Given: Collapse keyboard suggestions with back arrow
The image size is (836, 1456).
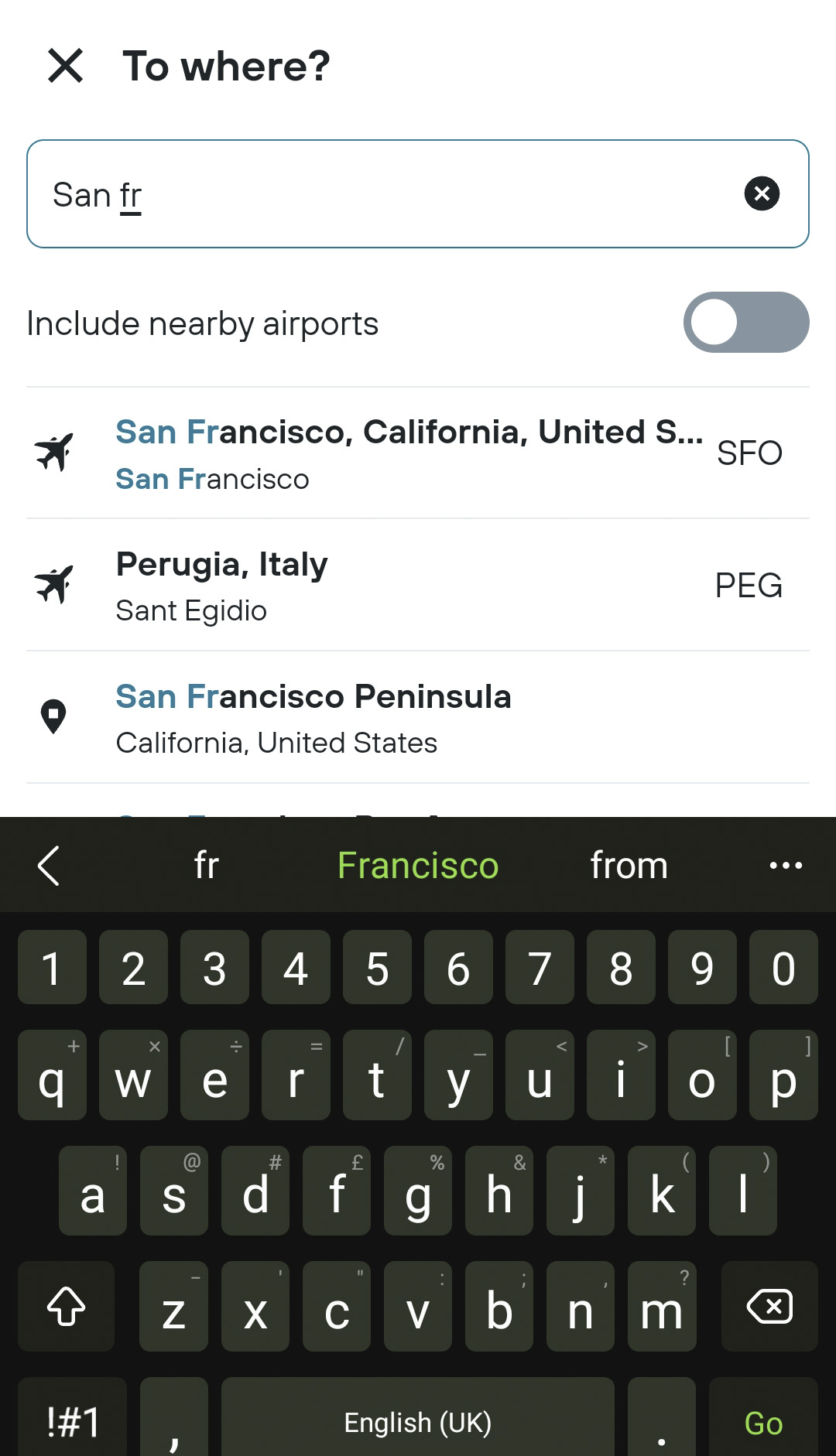Looking at the screenshot, I should pos(49,865).
